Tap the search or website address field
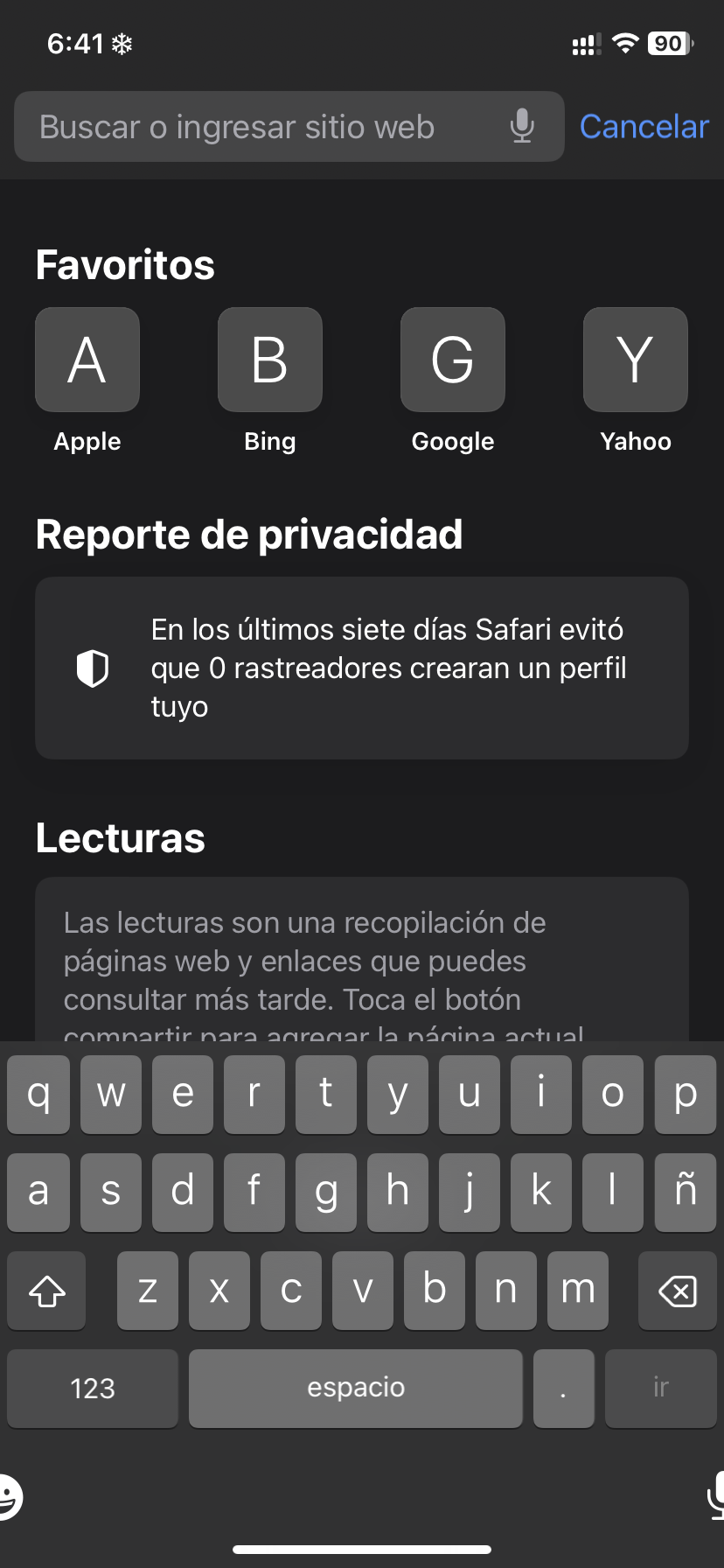This screenshot has width=724, height=1568. pyautogui.click(x=262, y=127)
